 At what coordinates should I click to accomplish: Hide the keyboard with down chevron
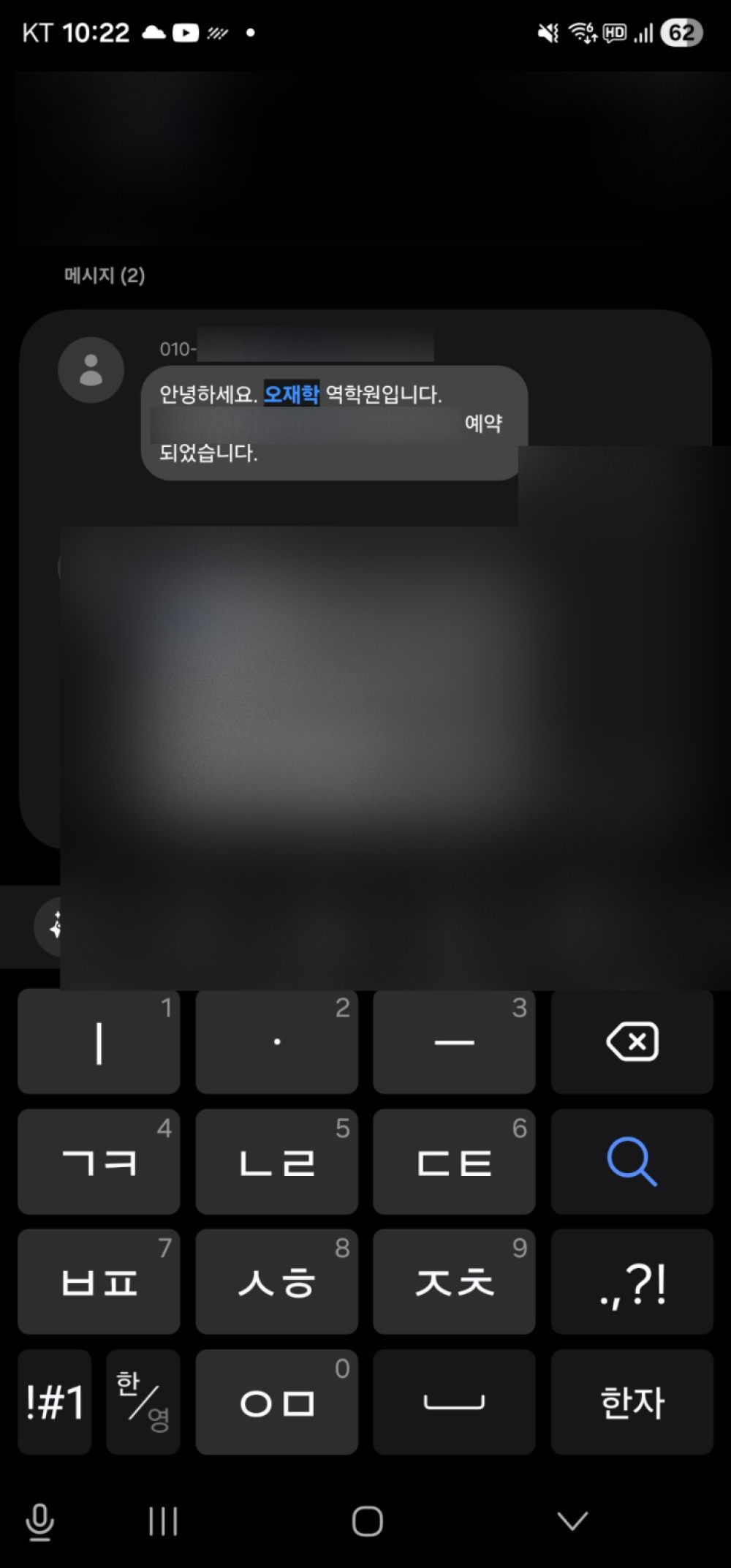pos(572,1521)
